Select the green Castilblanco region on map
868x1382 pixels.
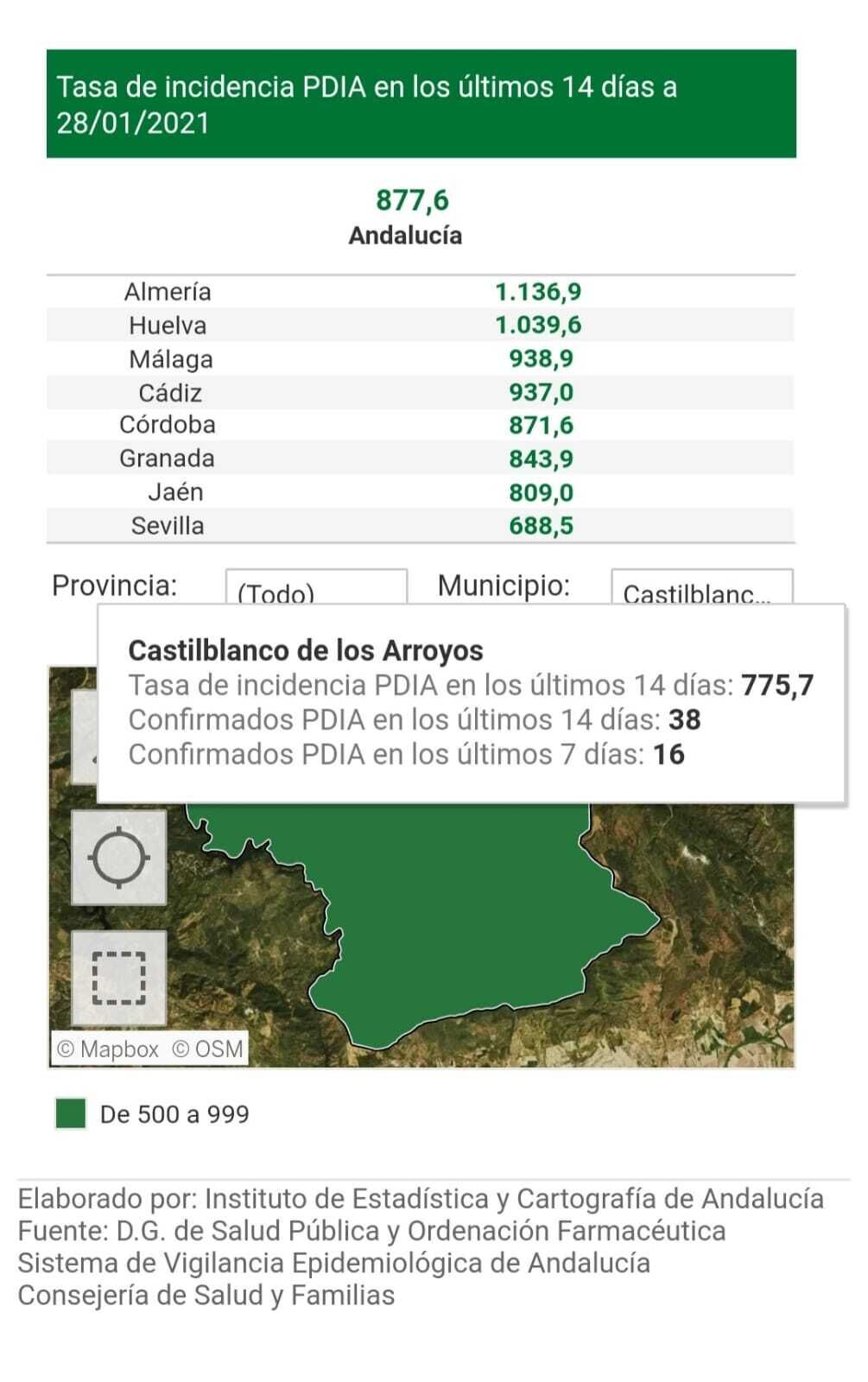458,916
